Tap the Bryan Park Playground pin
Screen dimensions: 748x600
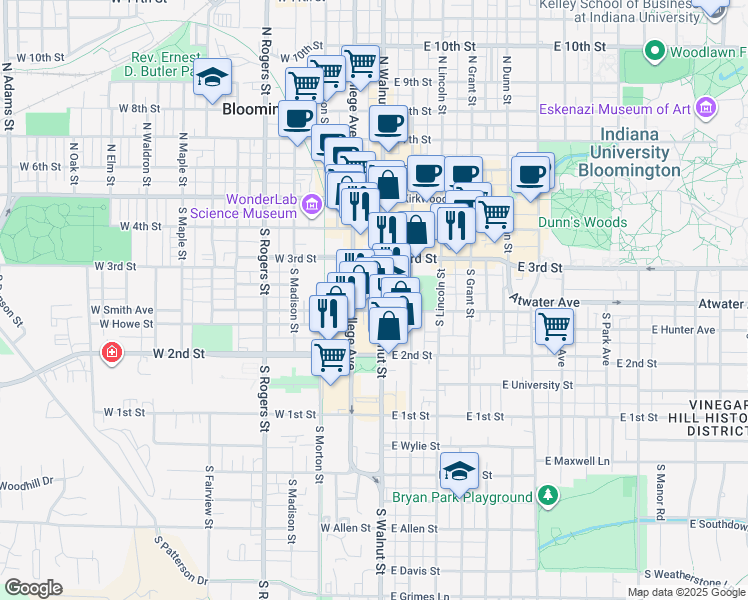(x=547, y=496)
